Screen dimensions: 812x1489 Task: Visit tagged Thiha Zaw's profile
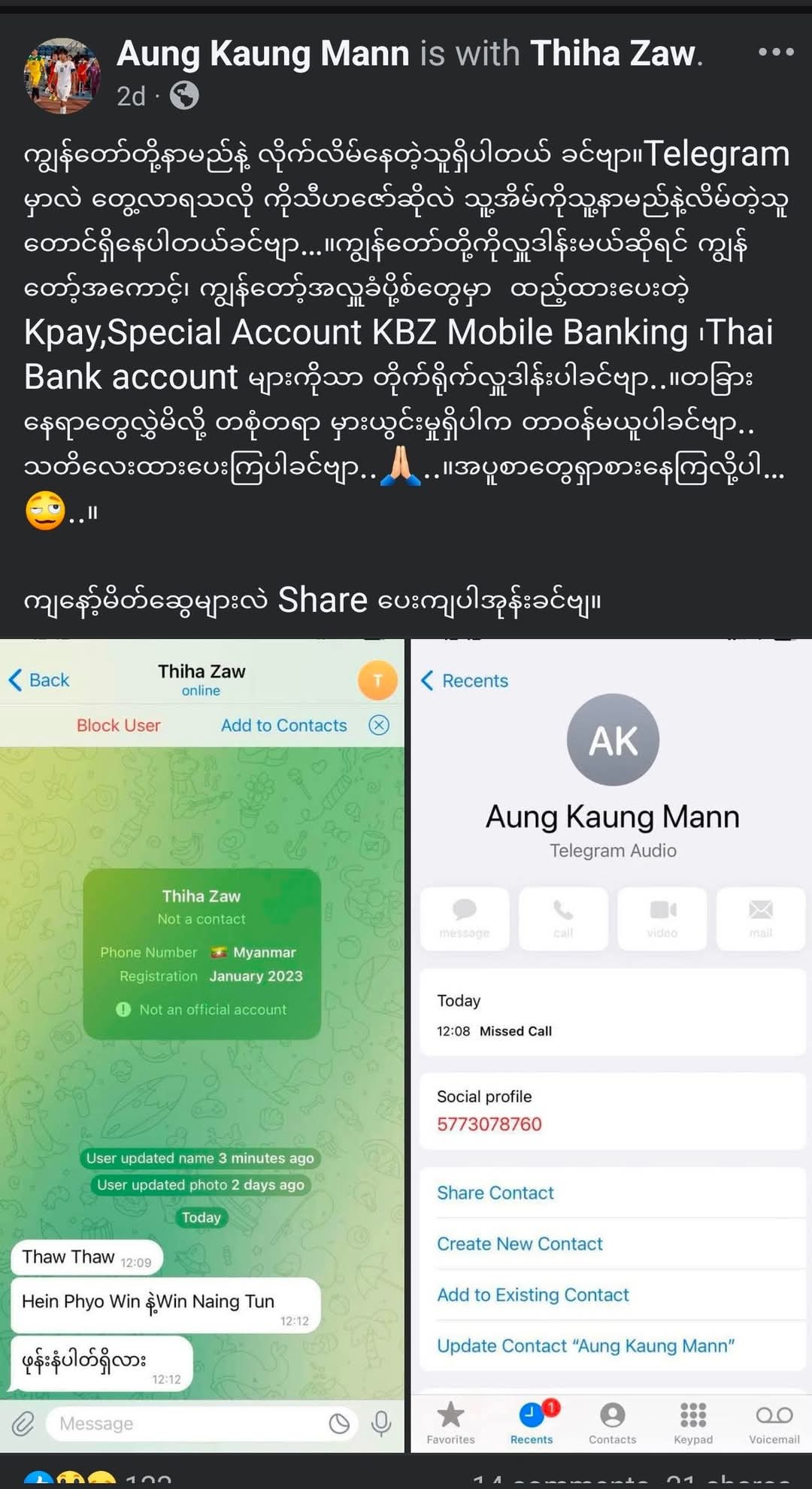[613, 53]
